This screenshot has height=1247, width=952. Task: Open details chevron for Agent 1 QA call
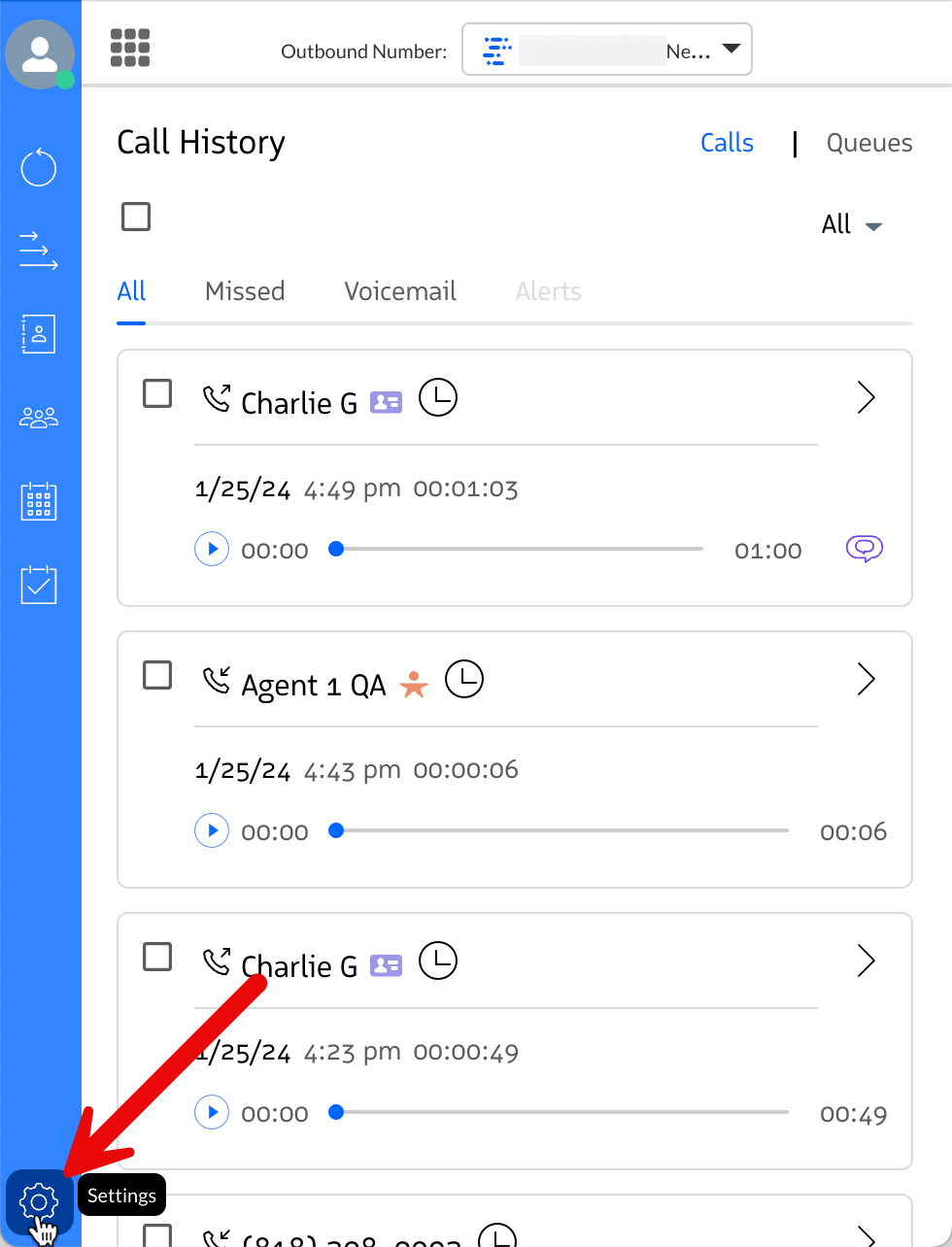(867, 679)
